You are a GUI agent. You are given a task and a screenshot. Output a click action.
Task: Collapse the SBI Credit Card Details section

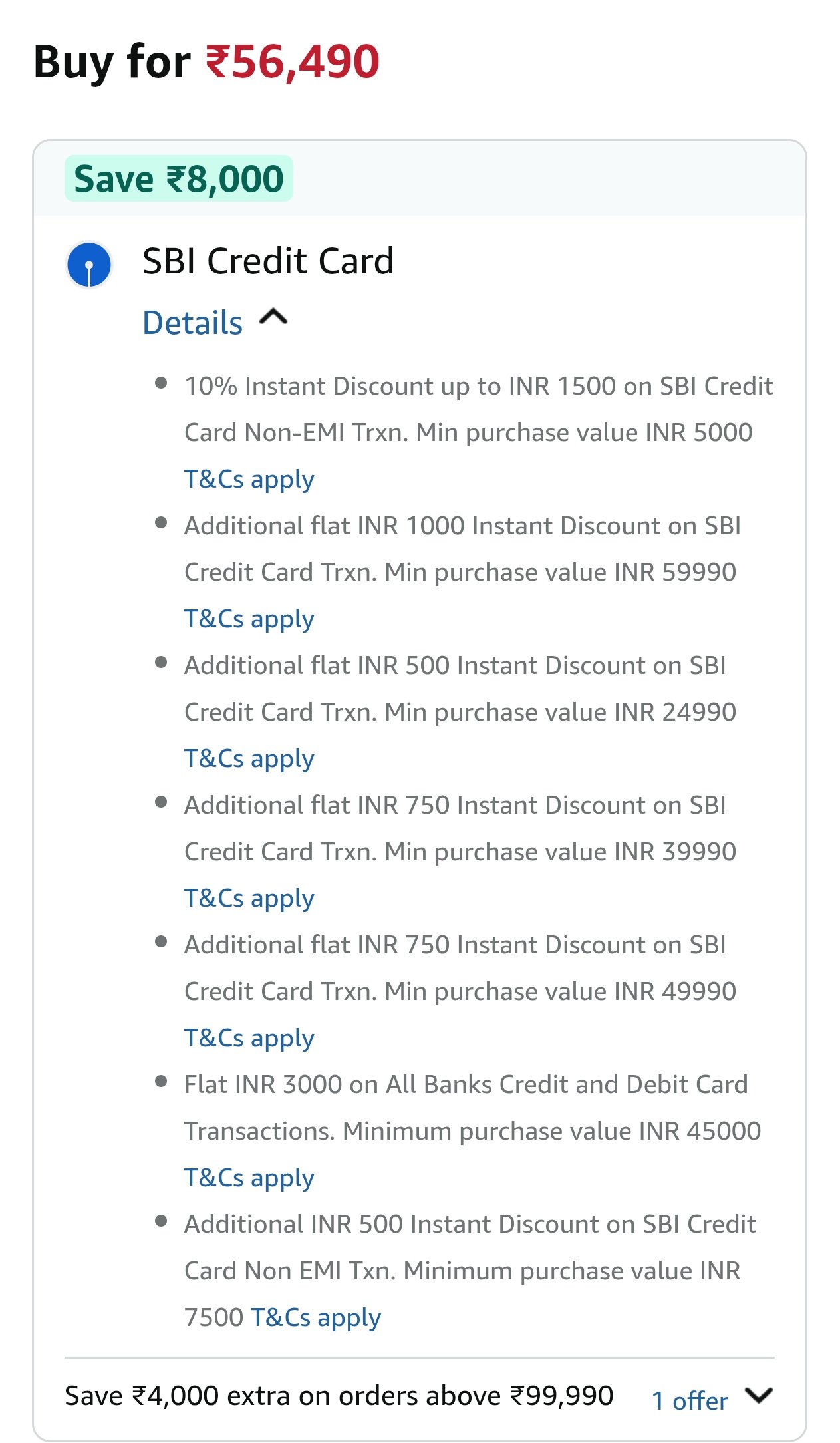214,323
